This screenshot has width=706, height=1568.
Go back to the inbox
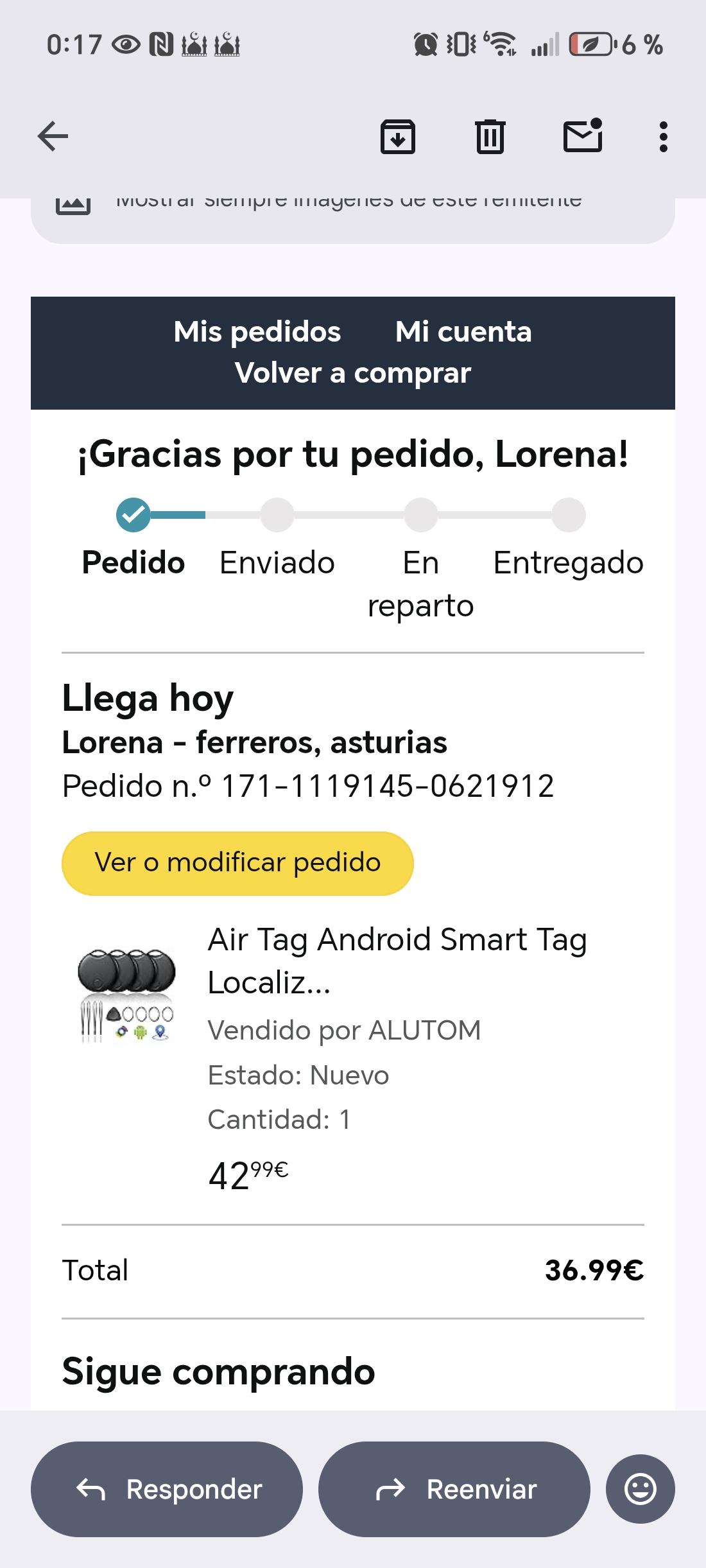53,136
